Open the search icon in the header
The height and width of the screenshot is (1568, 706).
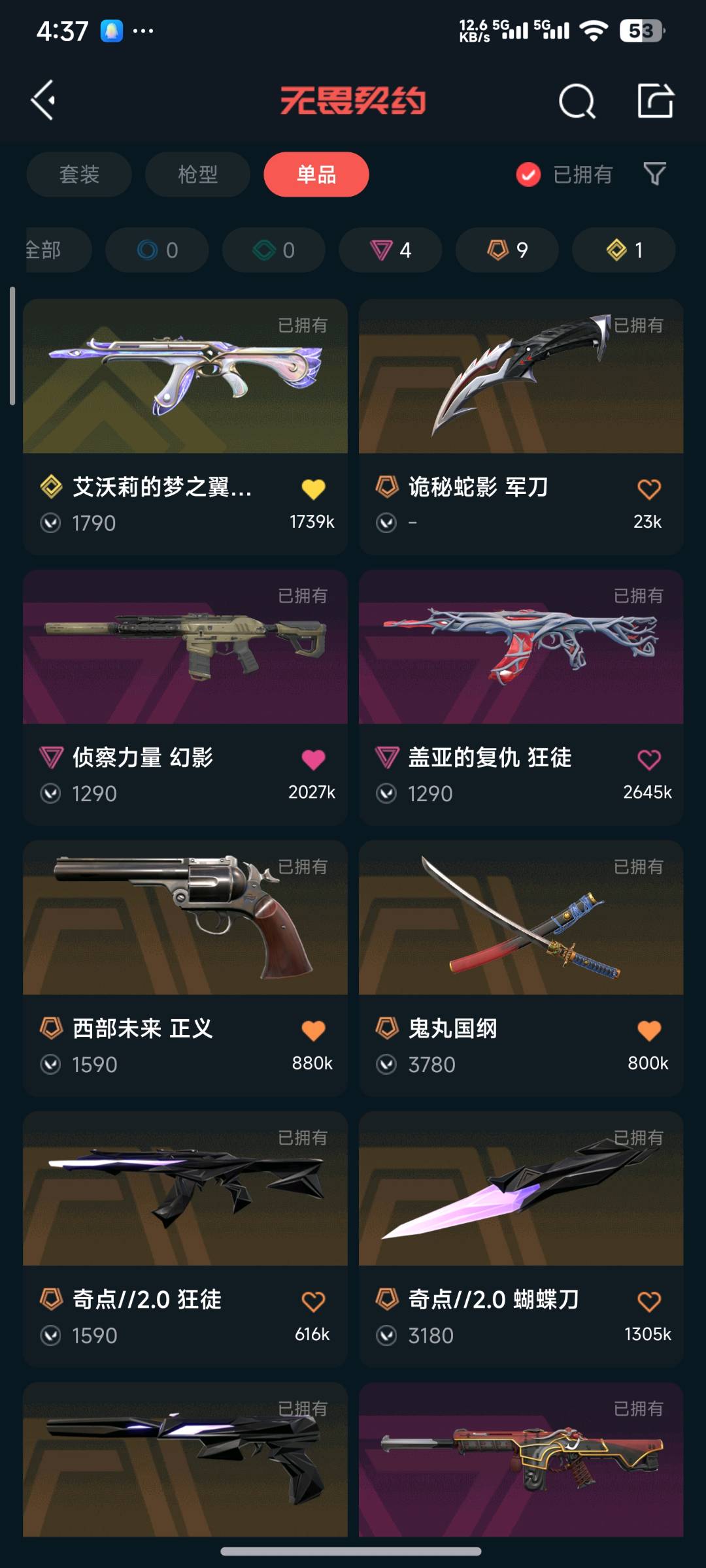pyautogui.click(x=577, y=101)
